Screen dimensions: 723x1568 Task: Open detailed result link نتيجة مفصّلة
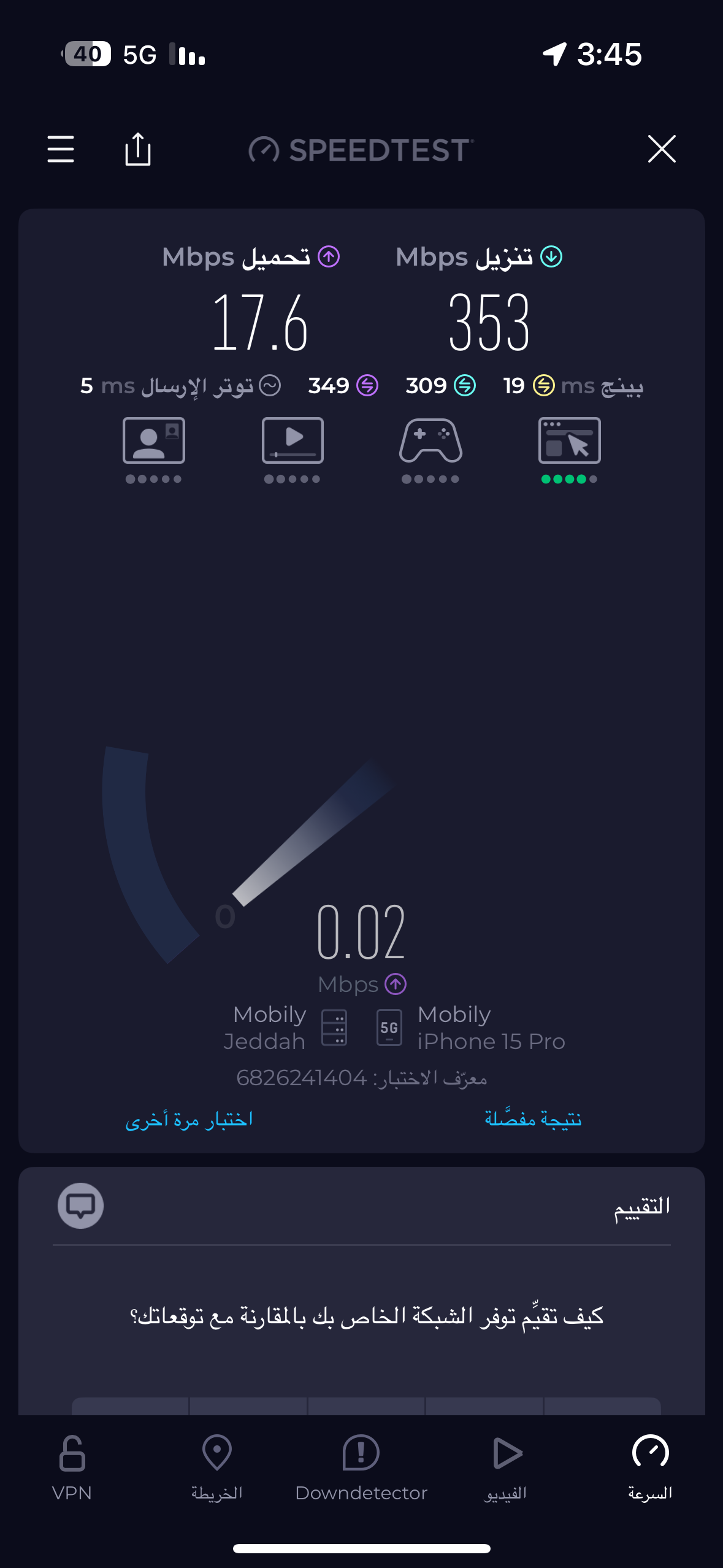tap(533, 1118)
